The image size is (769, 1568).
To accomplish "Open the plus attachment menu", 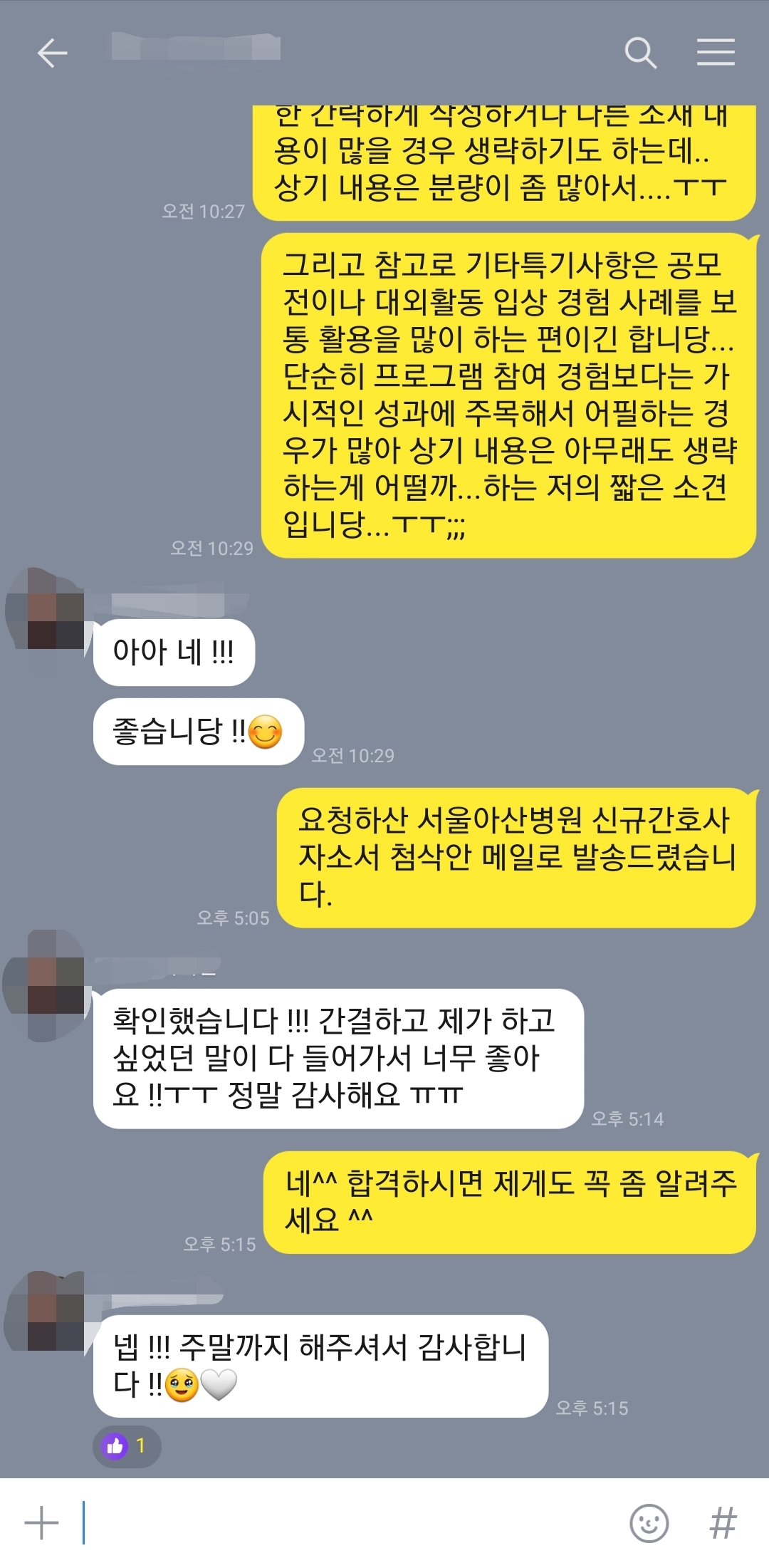I will point(41,1523).
